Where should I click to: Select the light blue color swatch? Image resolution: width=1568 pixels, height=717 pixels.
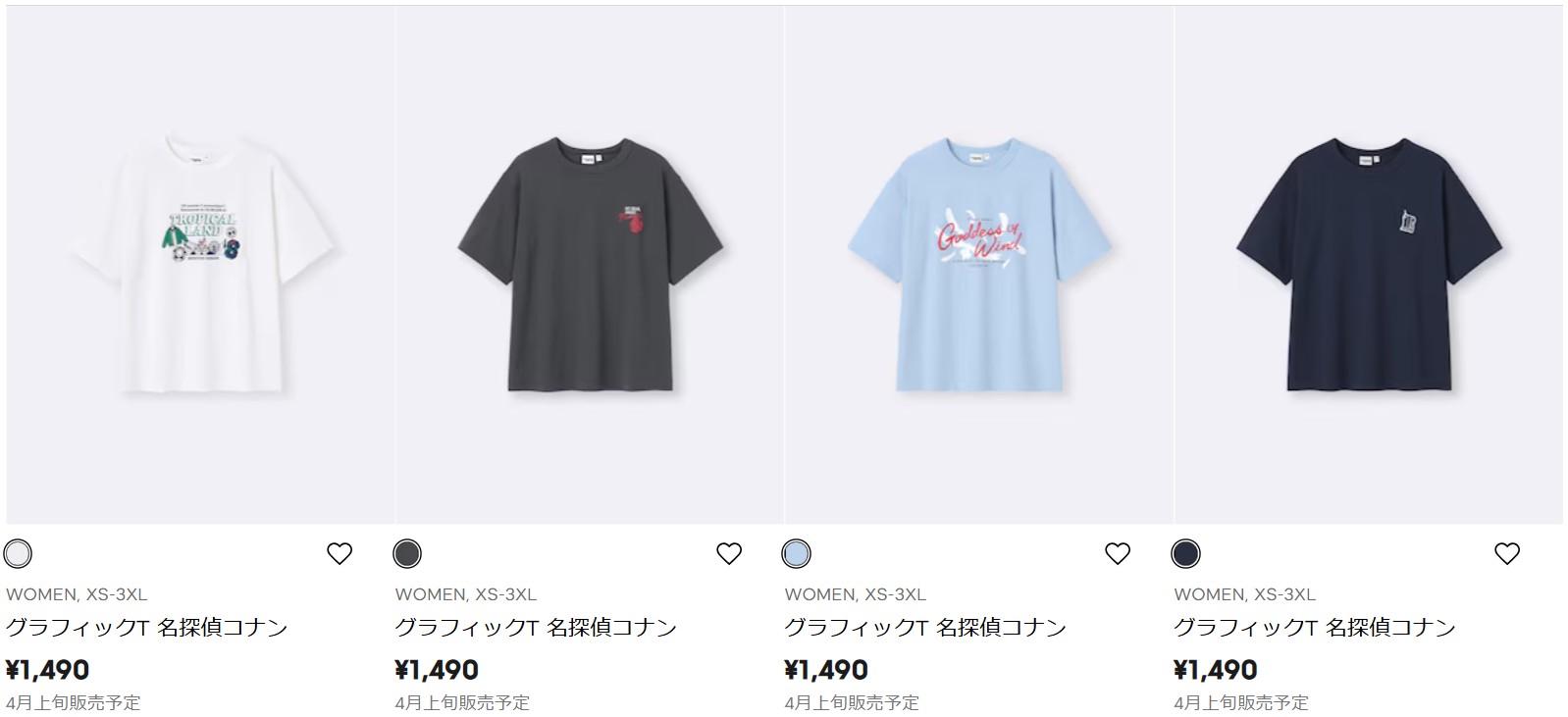[797, 554]
